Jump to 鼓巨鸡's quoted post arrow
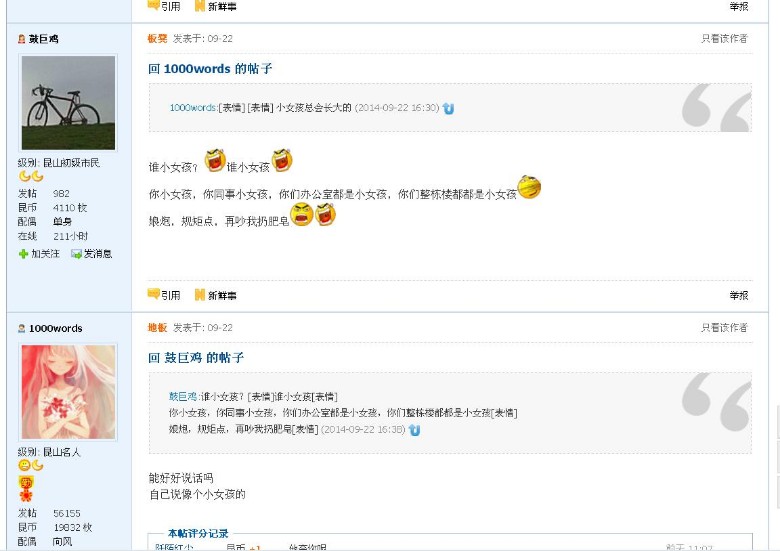Screen dimensions: 780x551 pyautogui.click(x=414, y=430)
